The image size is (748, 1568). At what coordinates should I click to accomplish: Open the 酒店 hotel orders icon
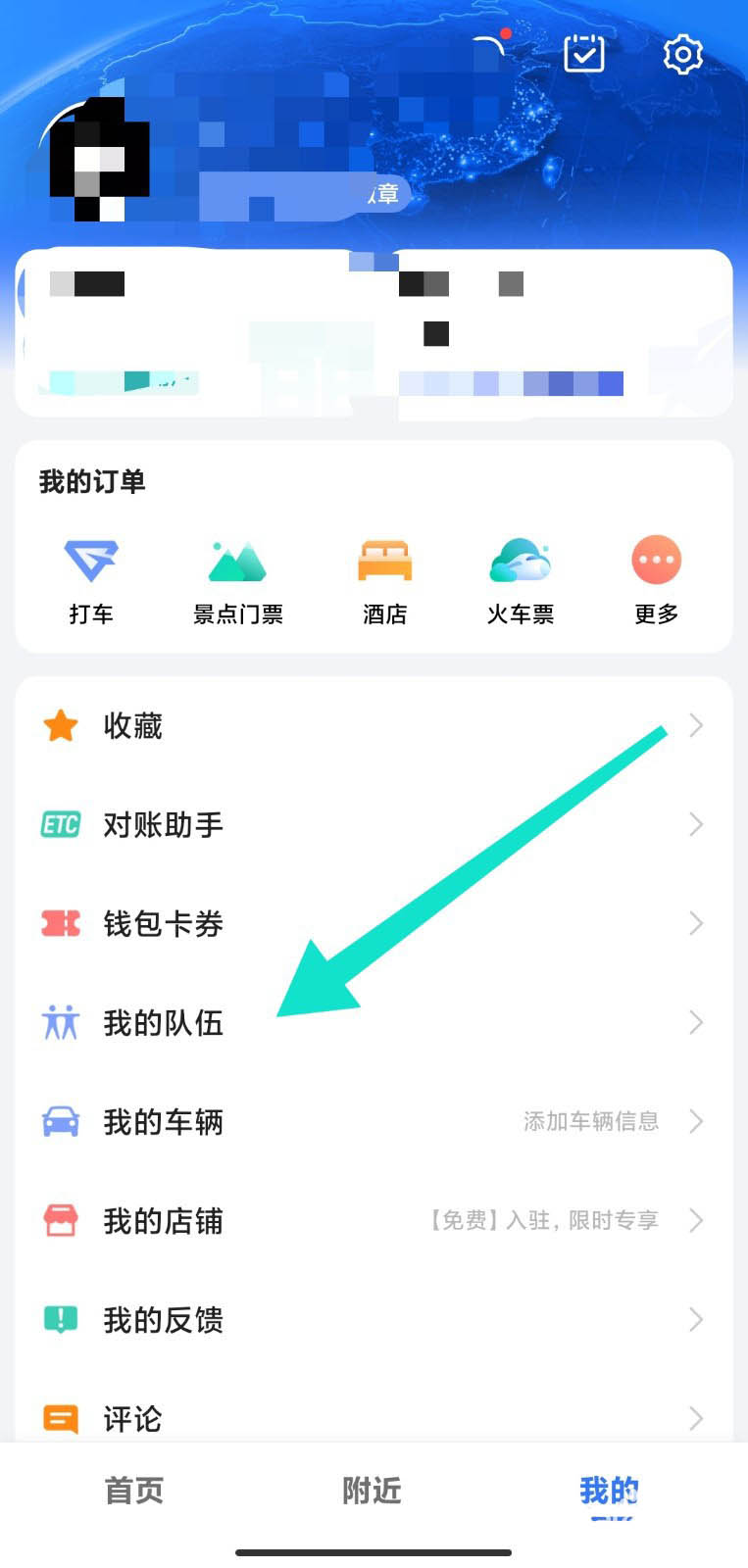pos(383,562)
